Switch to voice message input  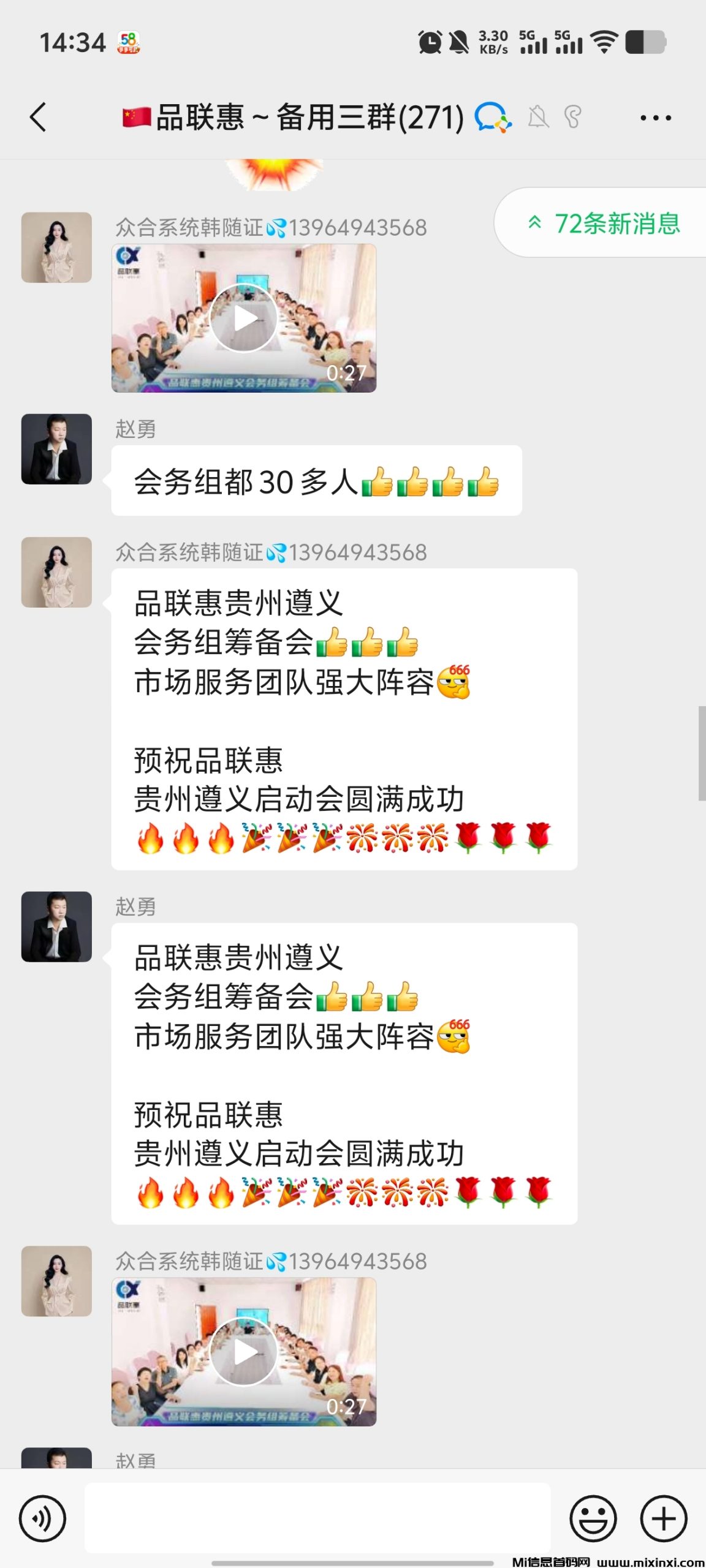point(42,1518)
